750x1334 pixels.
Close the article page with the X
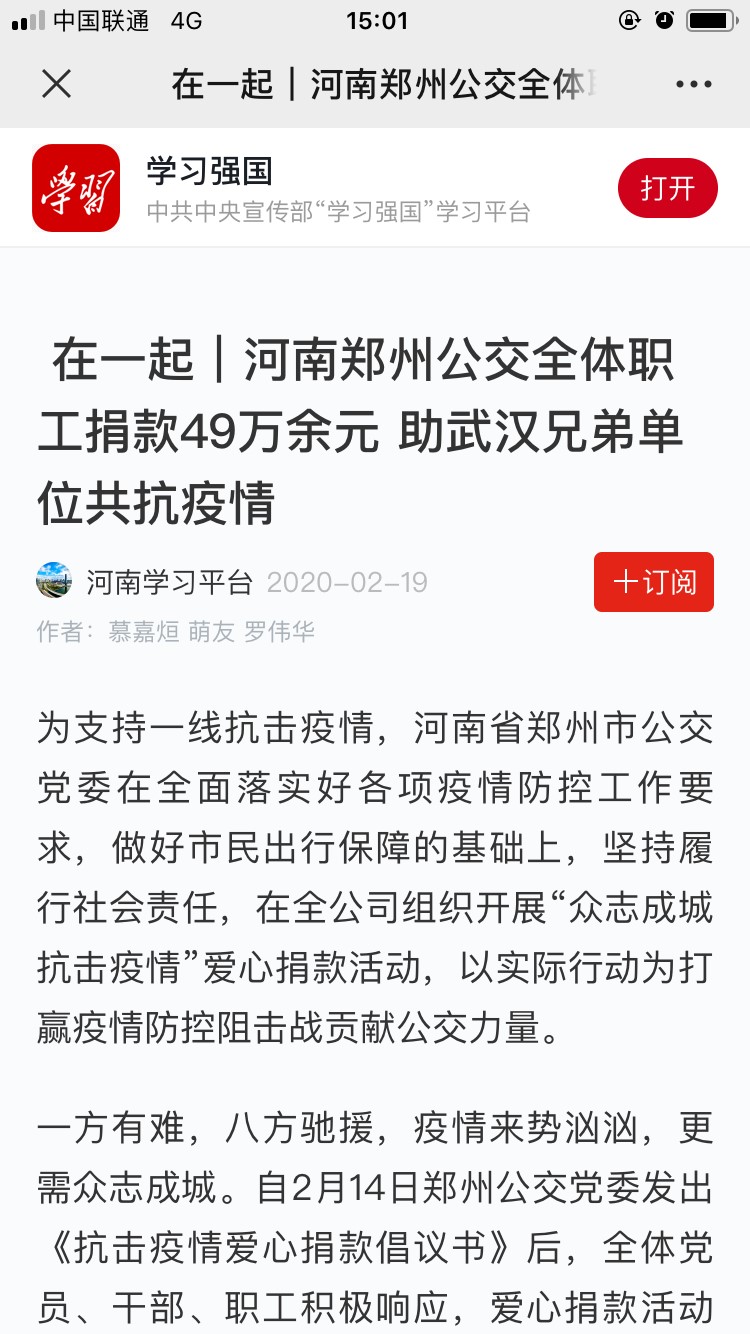coord(56,85)
